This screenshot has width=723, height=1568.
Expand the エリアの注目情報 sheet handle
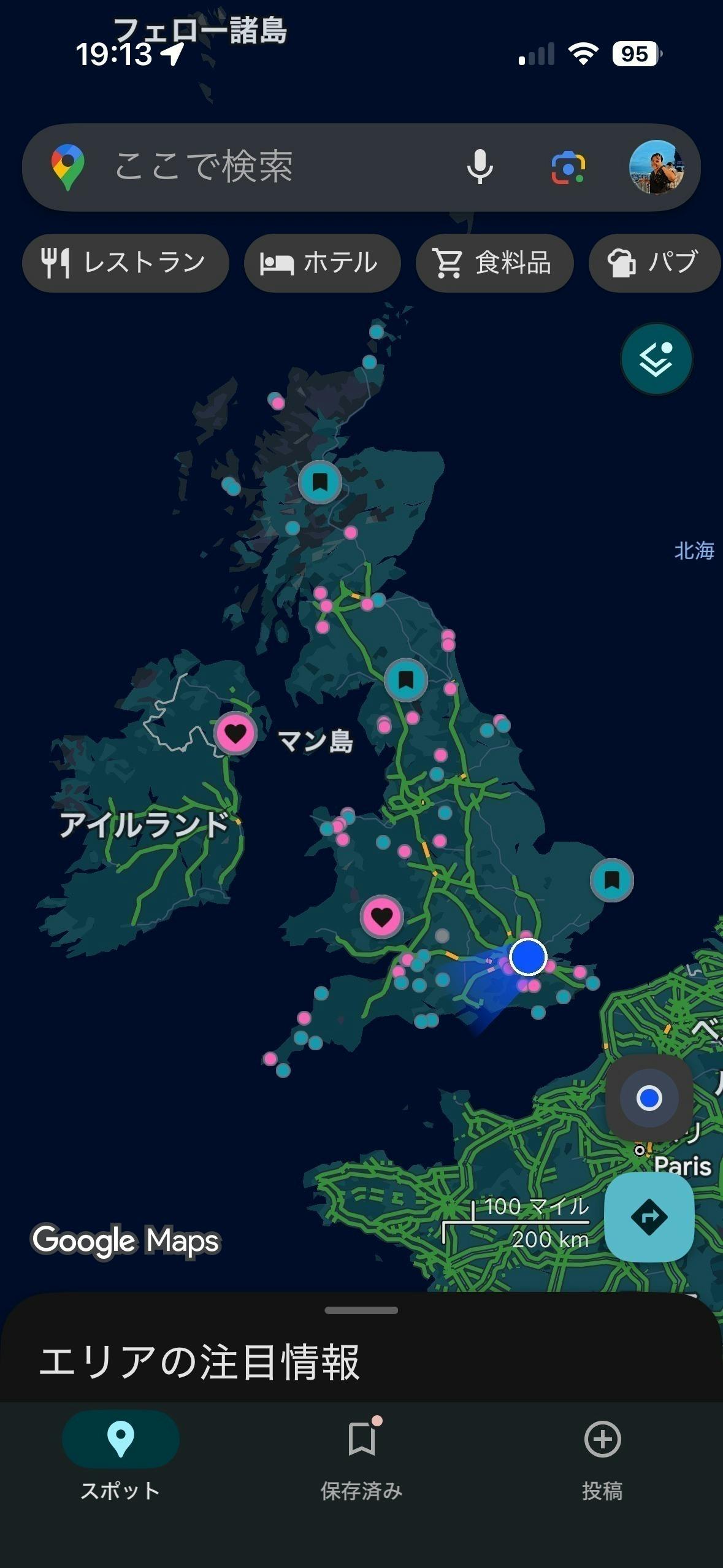click(x=361, y=1310)
